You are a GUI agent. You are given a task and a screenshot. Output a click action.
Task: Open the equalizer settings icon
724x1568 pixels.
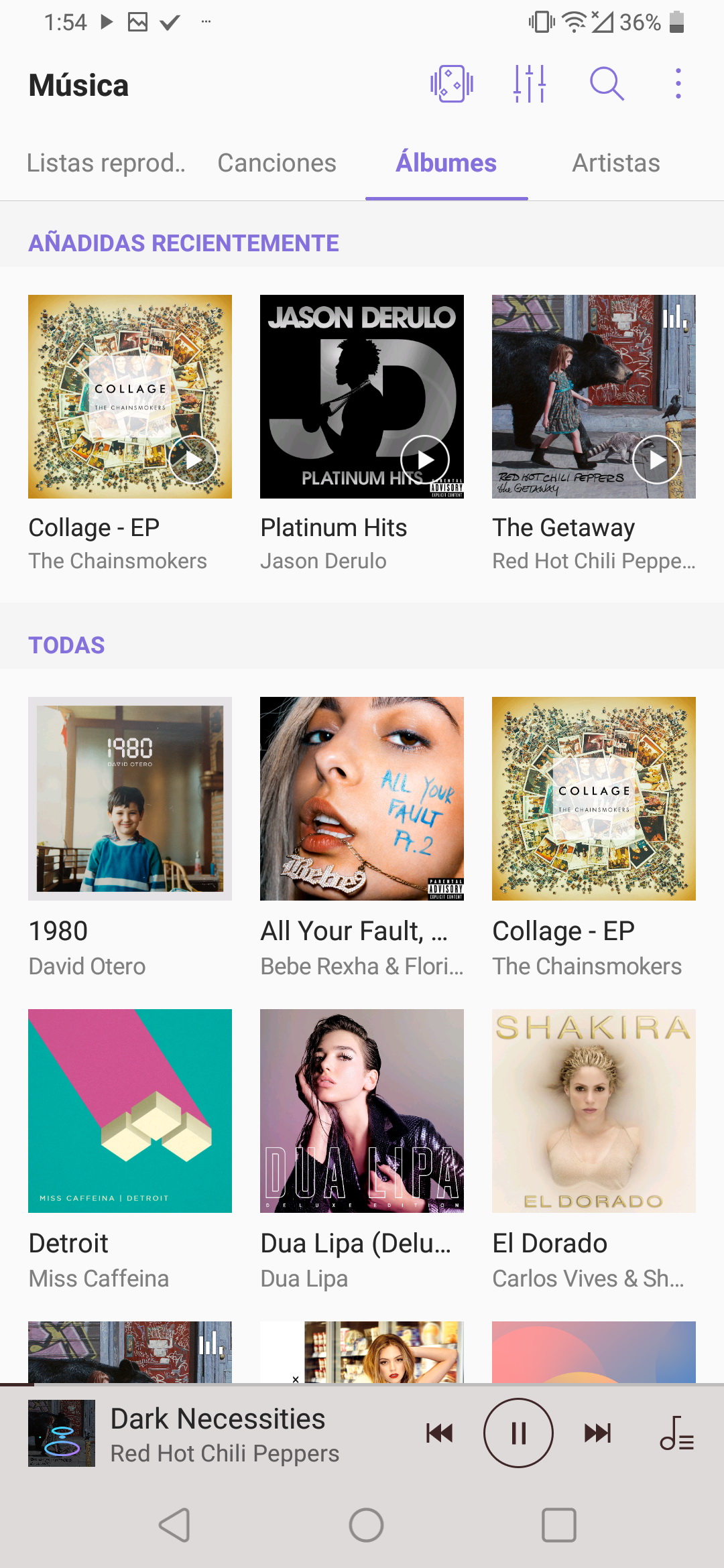point(530,84)
